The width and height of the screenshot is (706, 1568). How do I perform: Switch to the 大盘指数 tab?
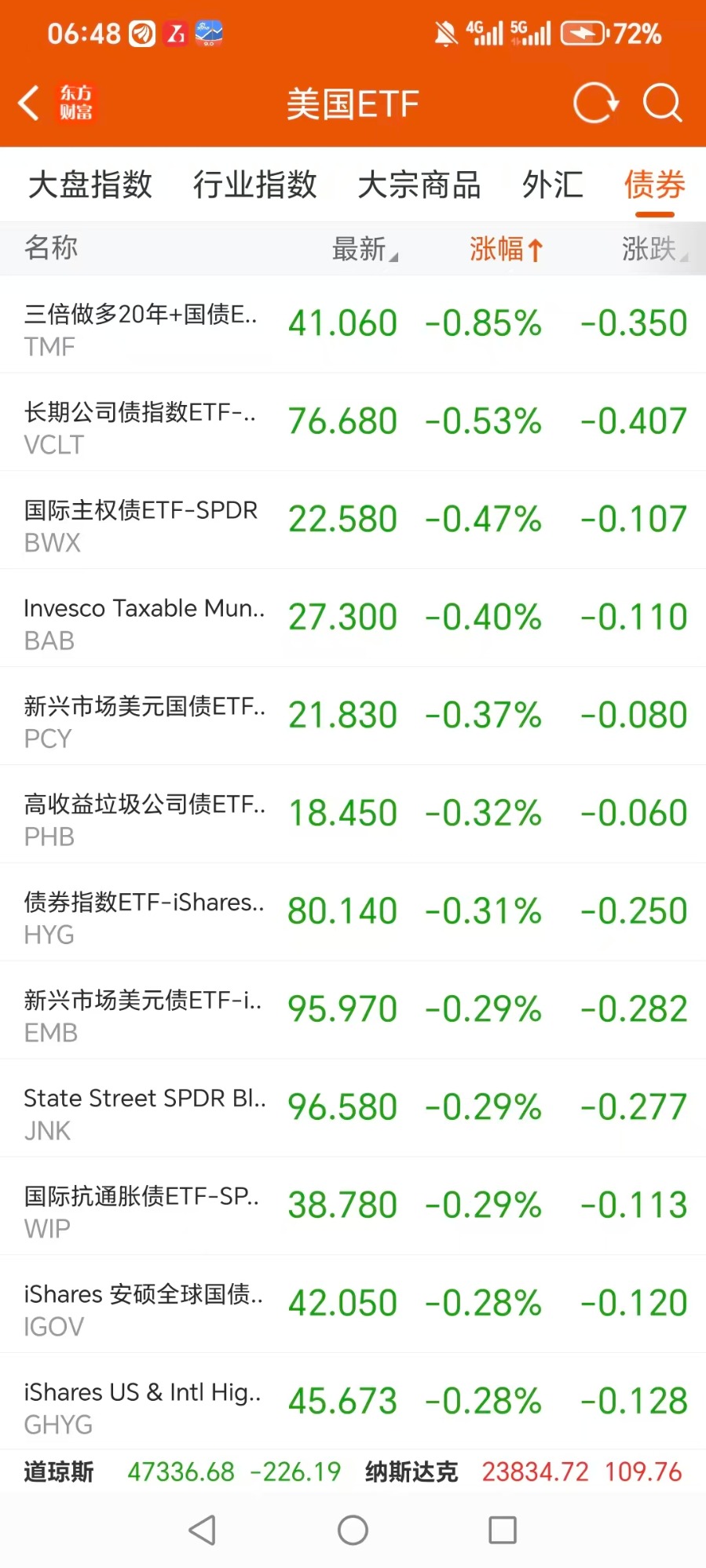tap(90, 185)
